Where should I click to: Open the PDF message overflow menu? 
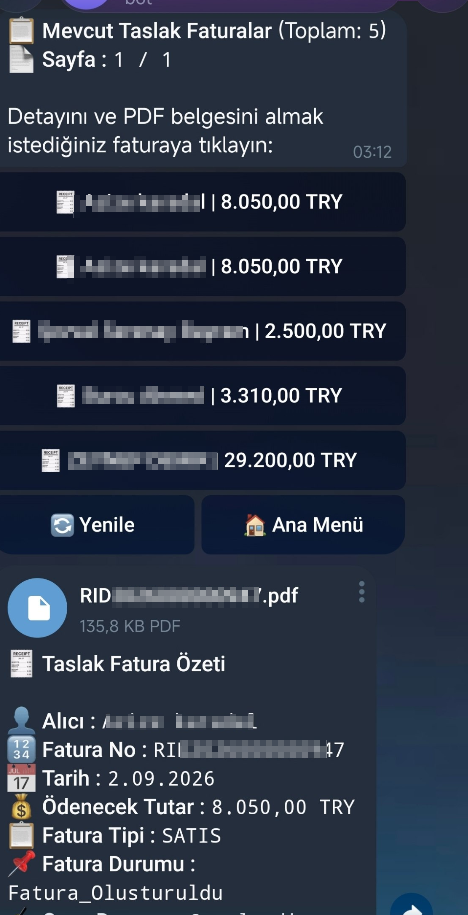(x=362, y=592)
